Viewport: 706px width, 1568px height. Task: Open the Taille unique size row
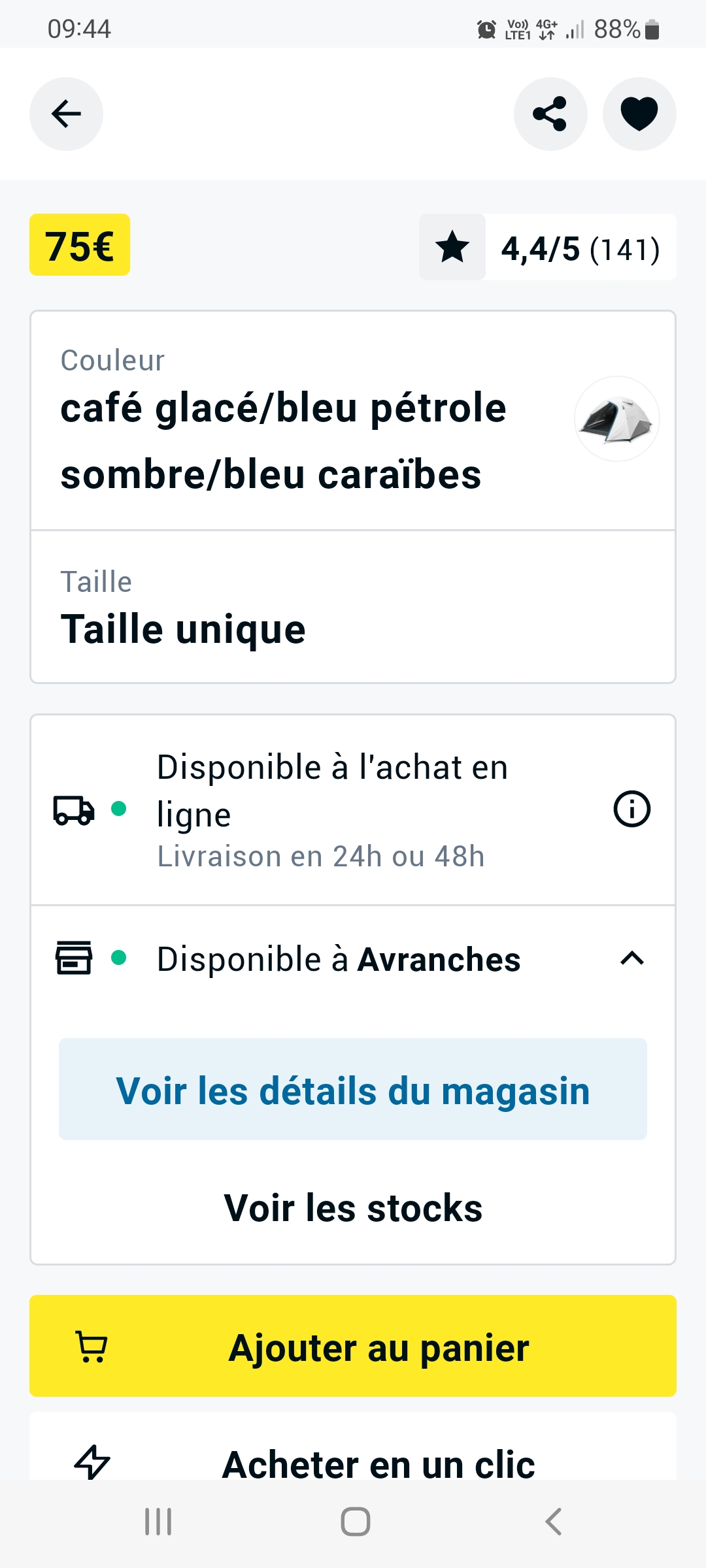click(x=353, y=608)
